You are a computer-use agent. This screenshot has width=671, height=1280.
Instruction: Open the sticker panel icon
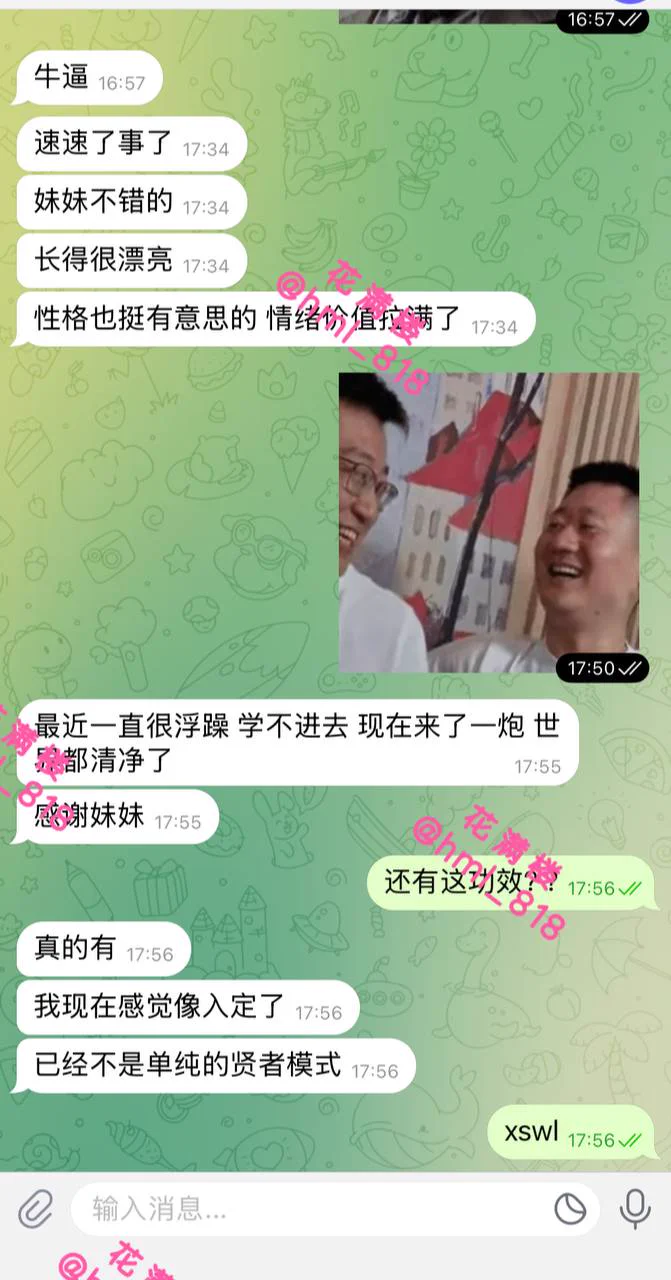570,1210
